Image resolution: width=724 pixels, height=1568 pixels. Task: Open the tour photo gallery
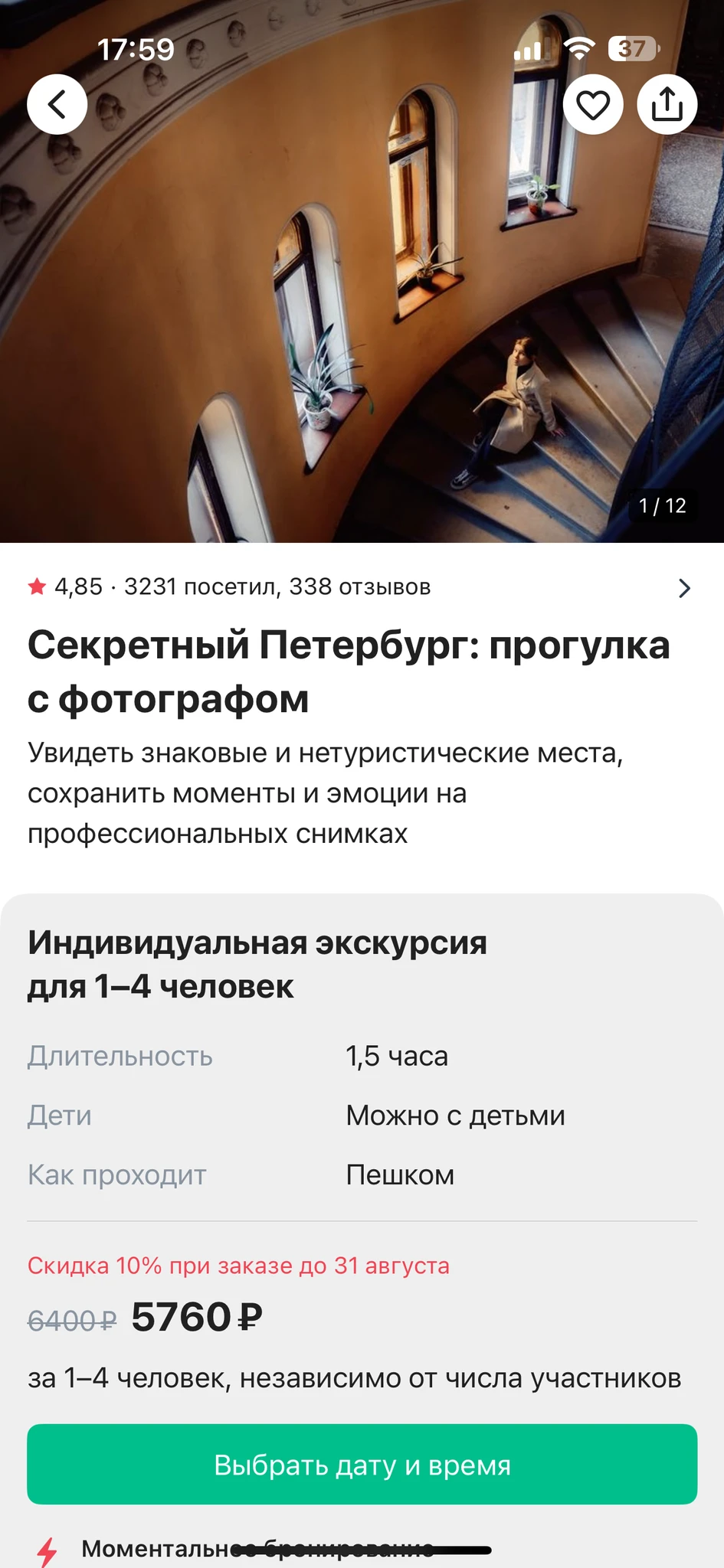362,306
